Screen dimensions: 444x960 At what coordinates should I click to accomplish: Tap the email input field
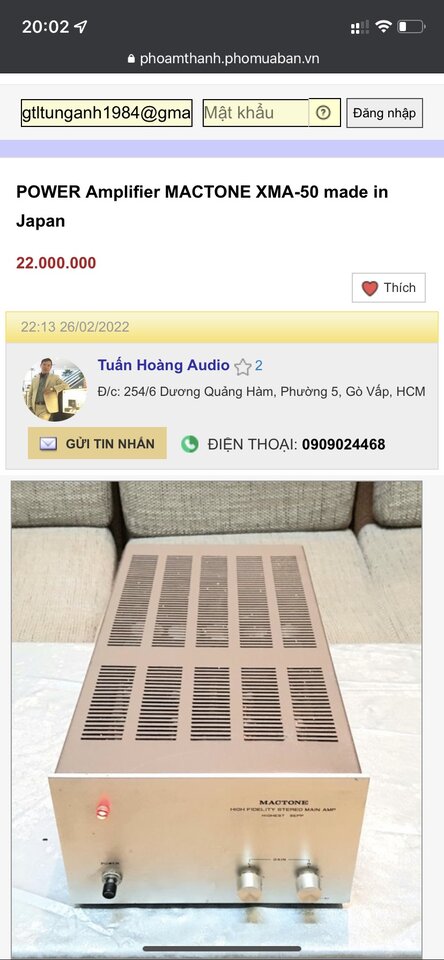tap(107, 113)
